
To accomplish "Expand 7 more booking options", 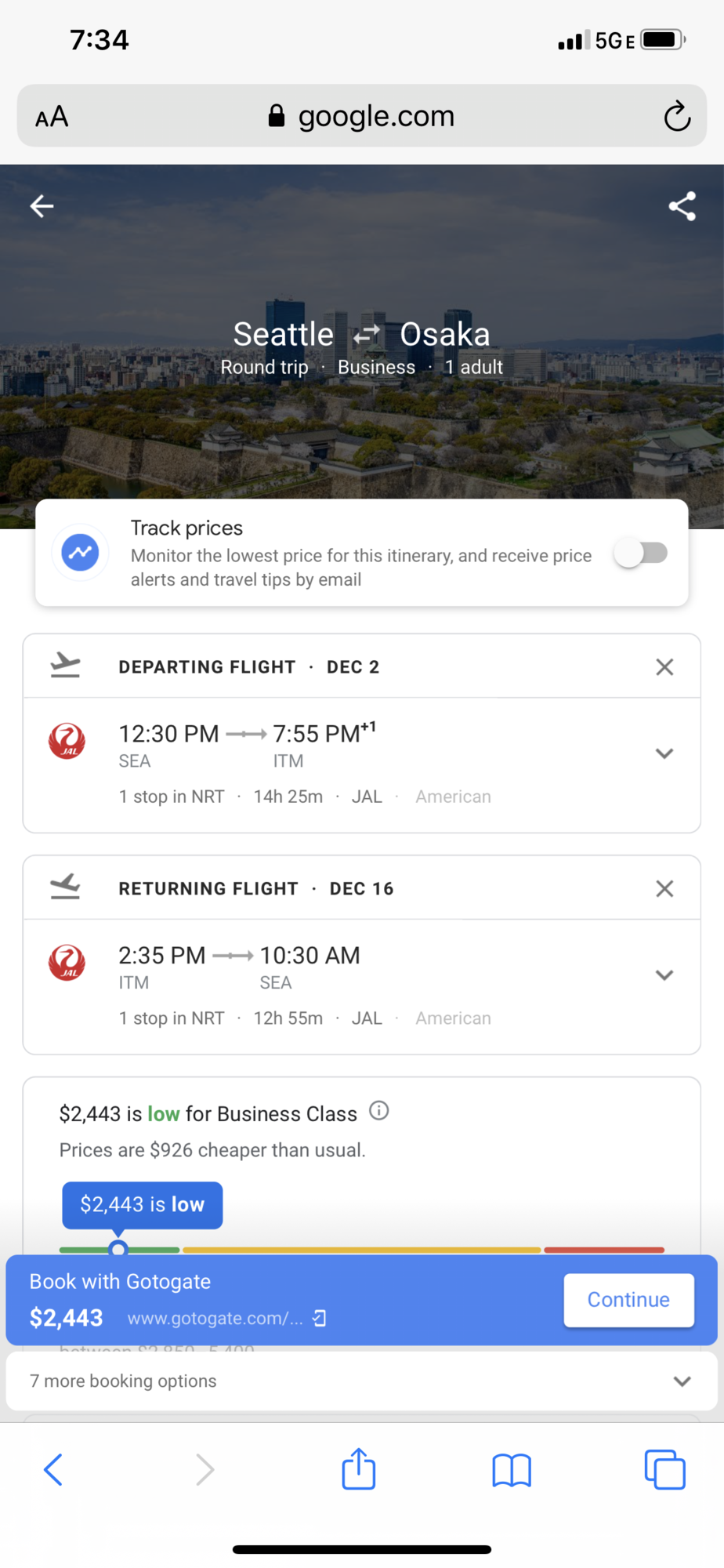I will tap(361, 1381).
